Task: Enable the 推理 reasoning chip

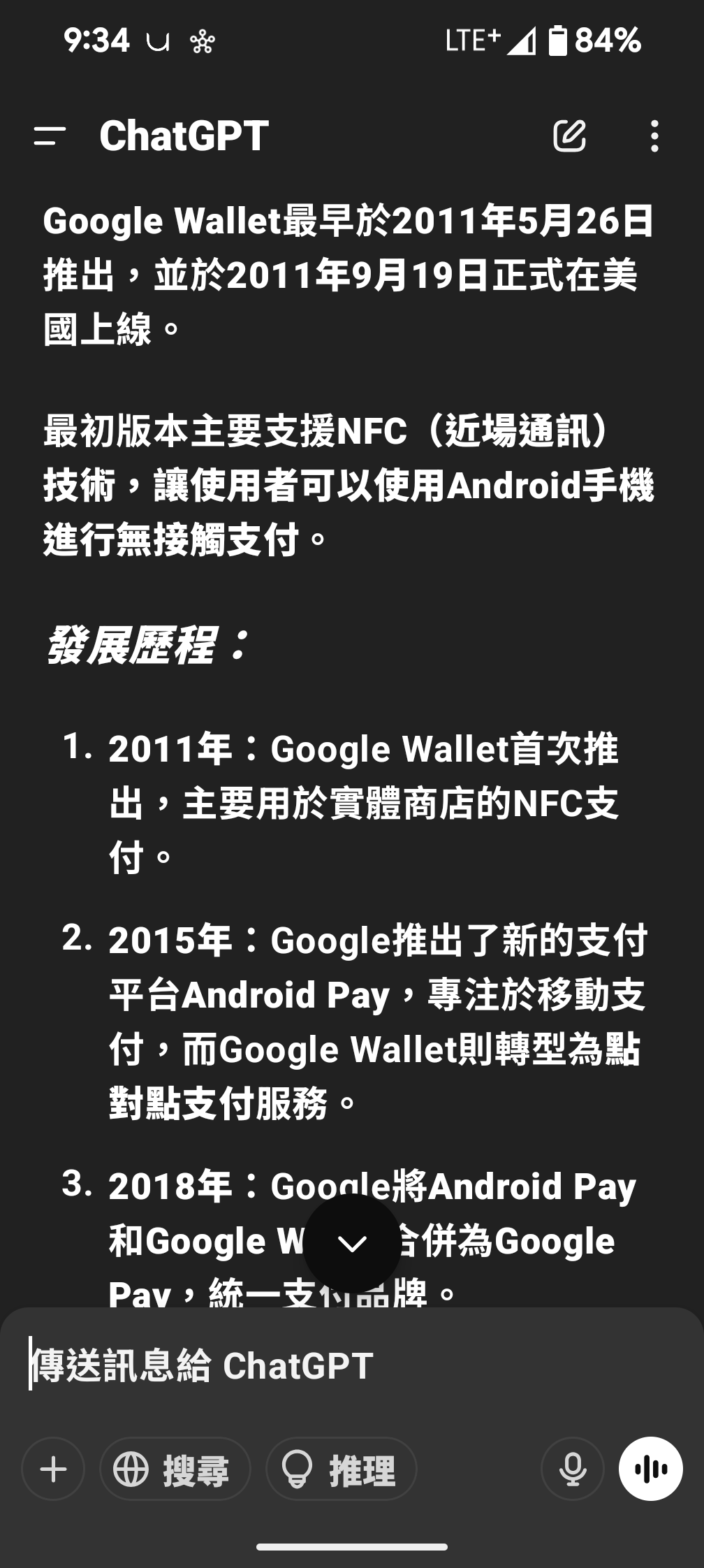Action: (x=342, y=1469)
